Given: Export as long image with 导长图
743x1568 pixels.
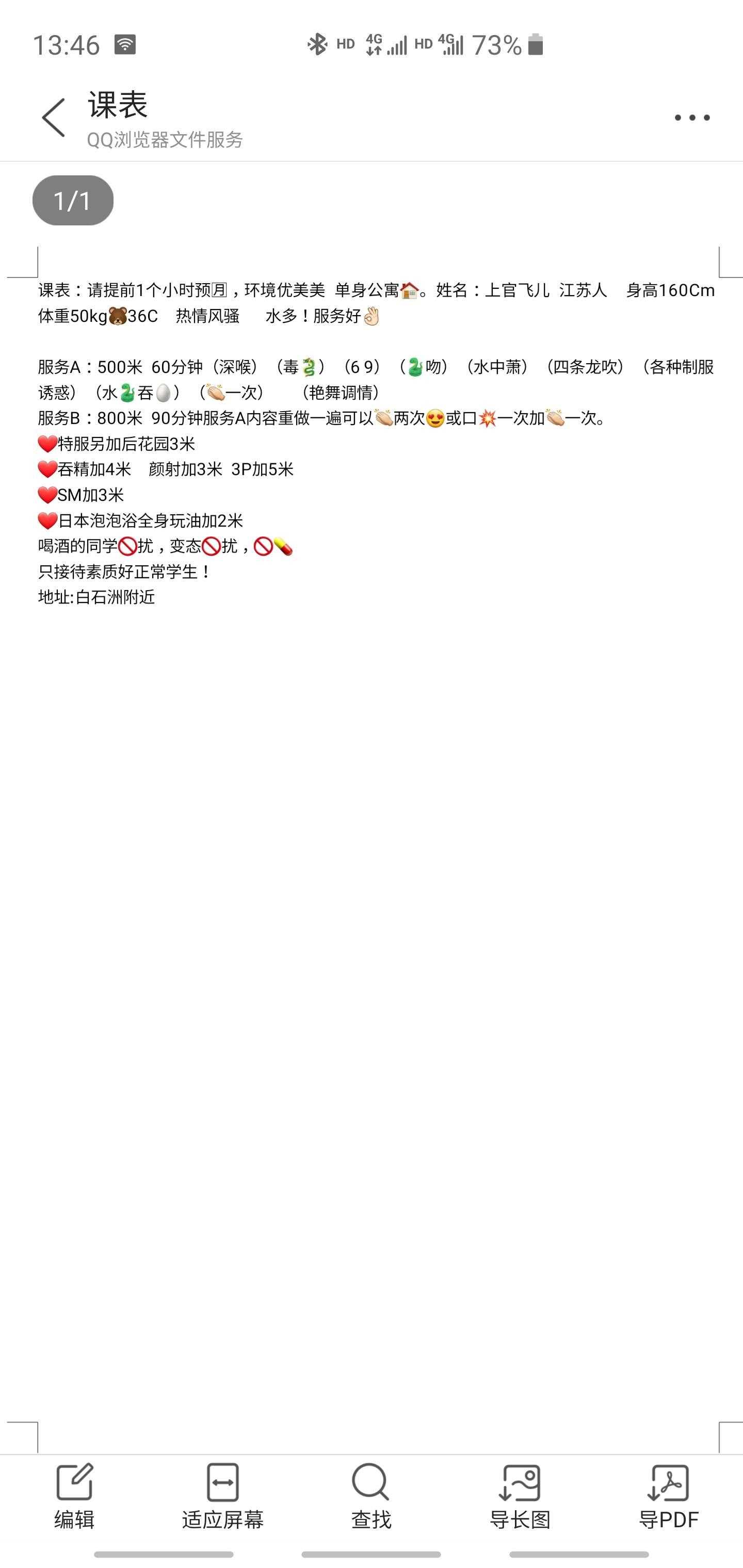Looking at the screenshot, I should coord(520,1496).
